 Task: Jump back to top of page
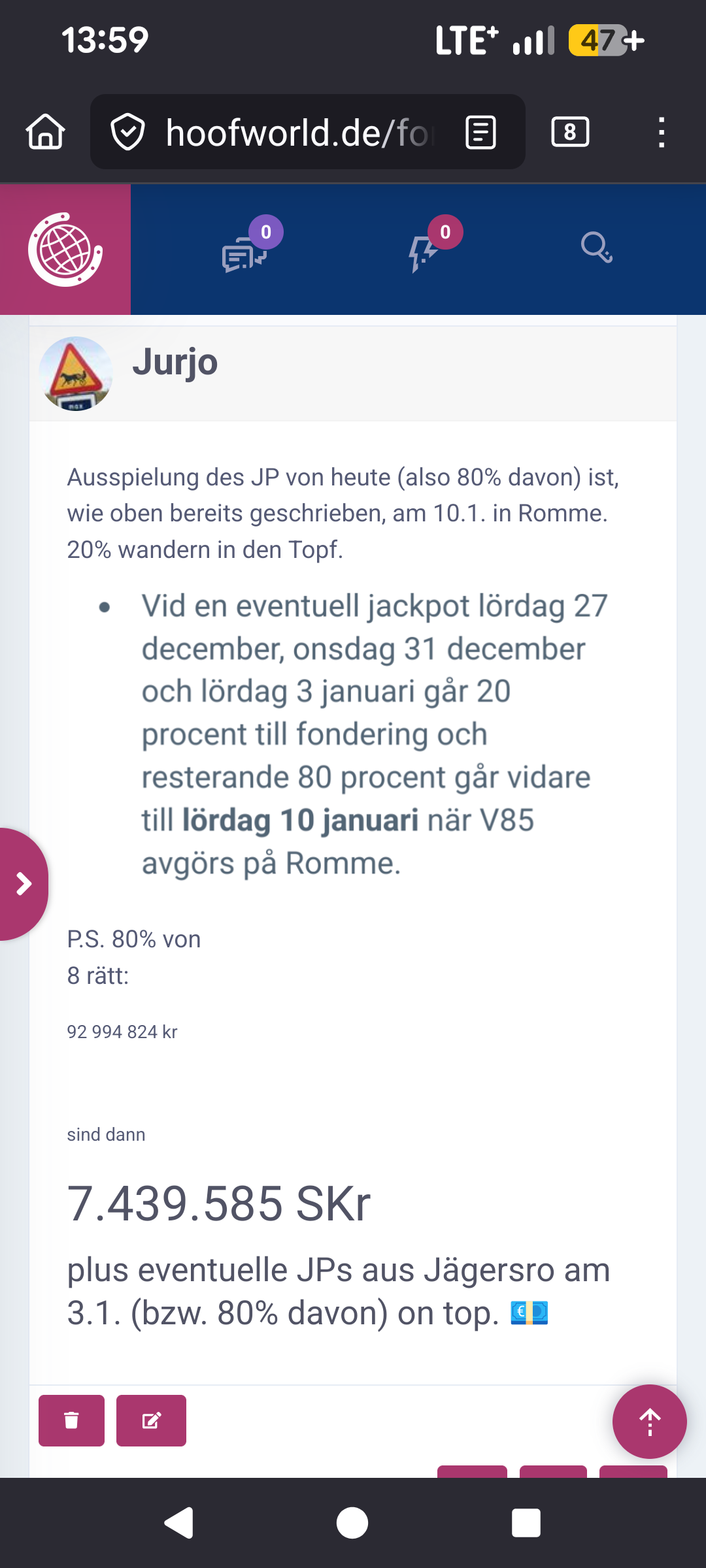point(649,1422)
